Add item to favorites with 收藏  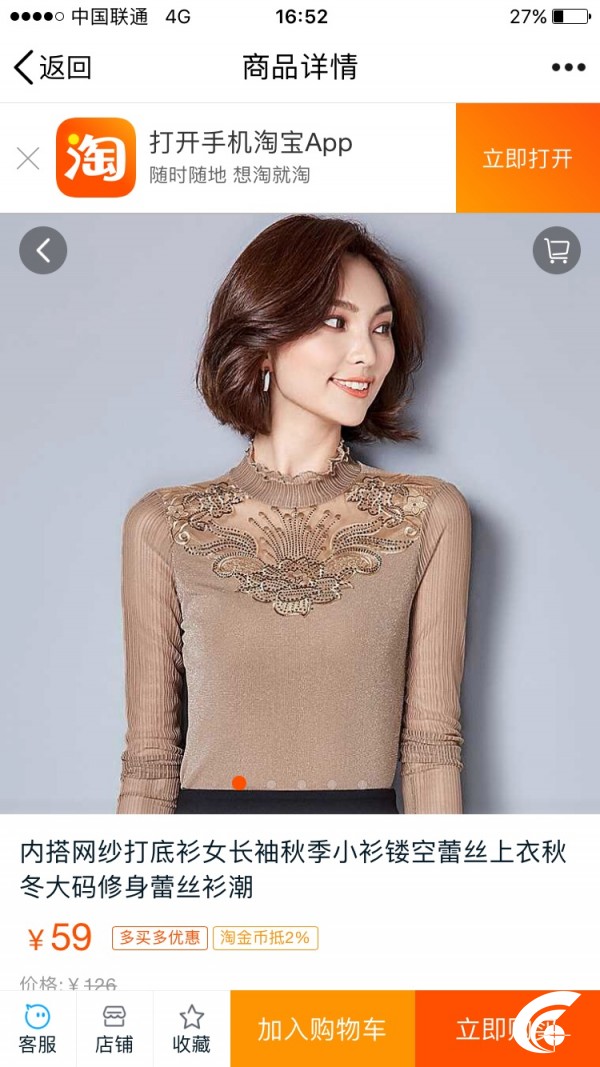tap(192, 1029)
